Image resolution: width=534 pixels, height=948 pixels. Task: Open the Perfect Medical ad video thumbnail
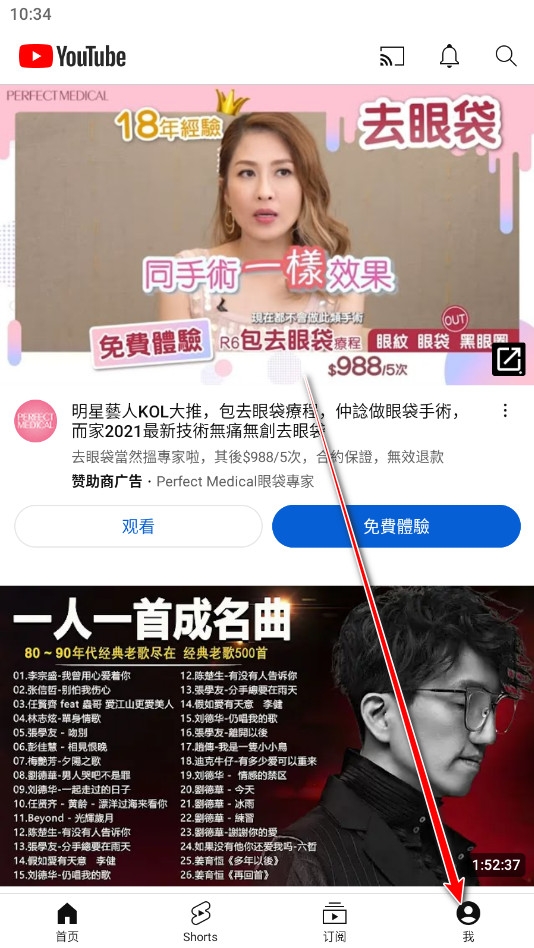pos(267,235)
